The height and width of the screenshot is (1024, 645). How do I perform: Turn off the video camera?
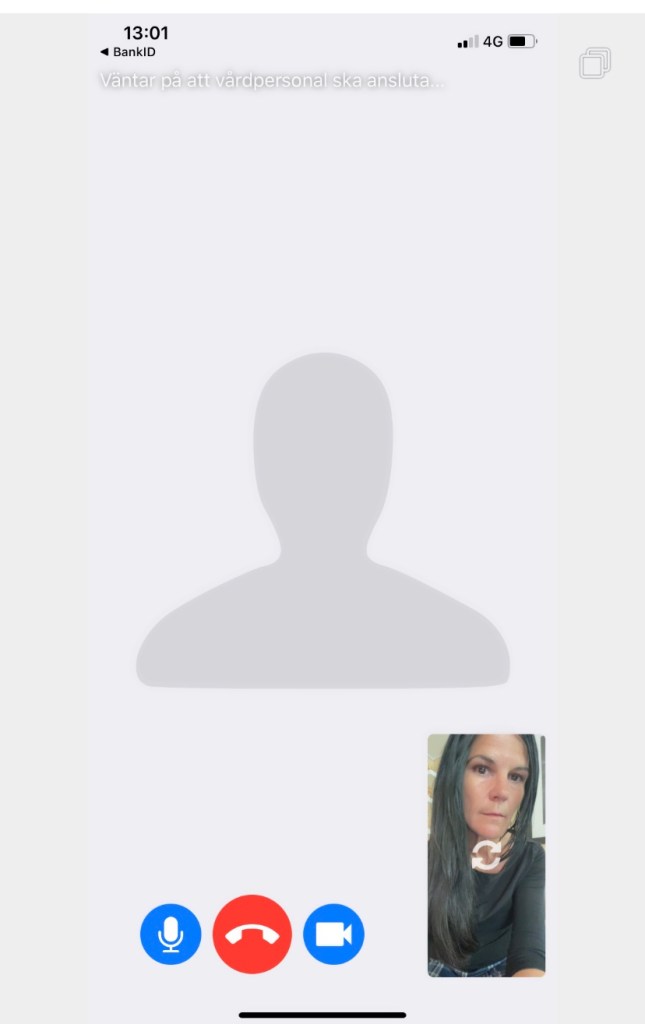(x=334, y=934)
